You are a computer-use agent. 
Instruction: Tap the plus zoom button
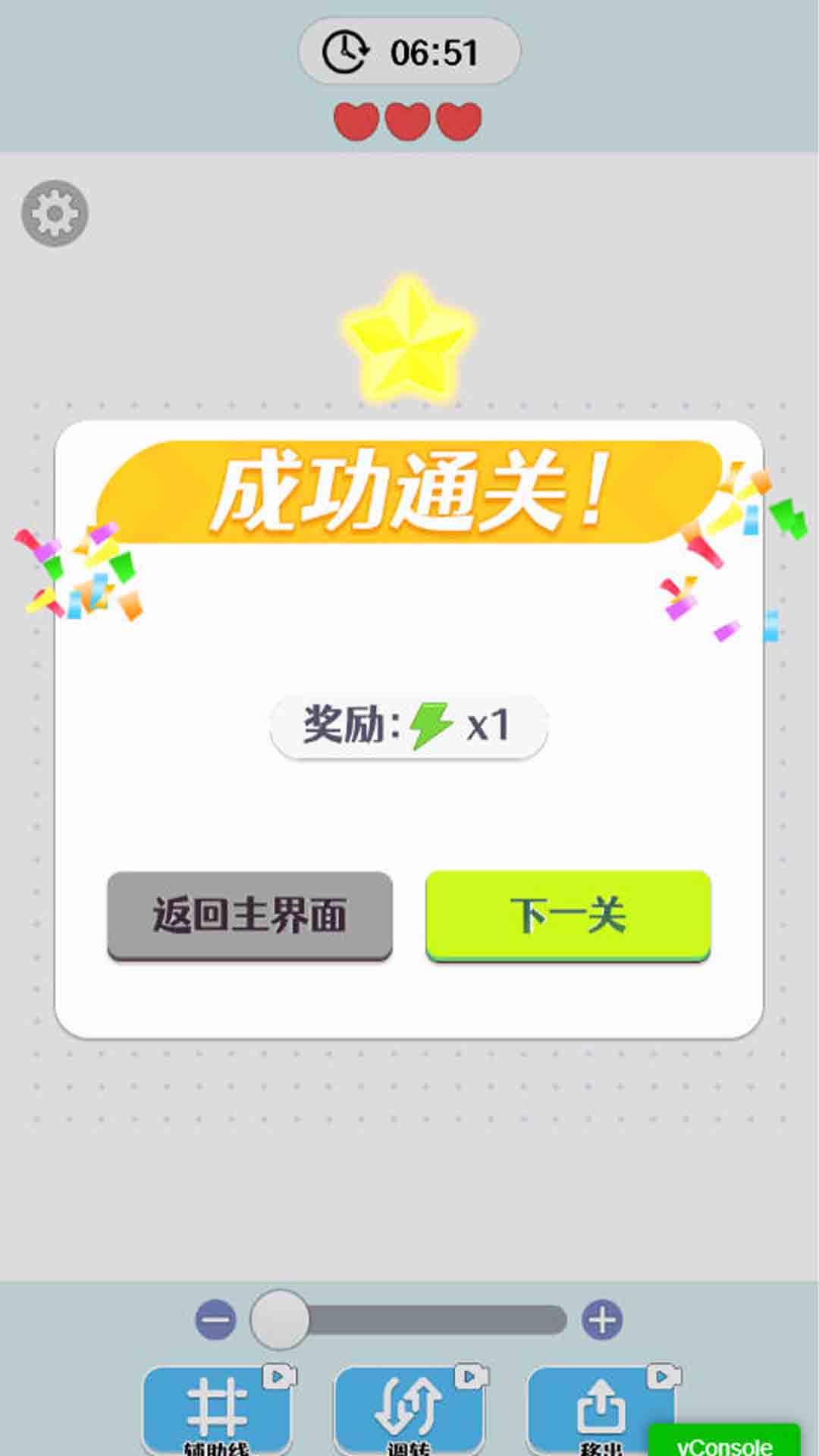coord(602,1319)
